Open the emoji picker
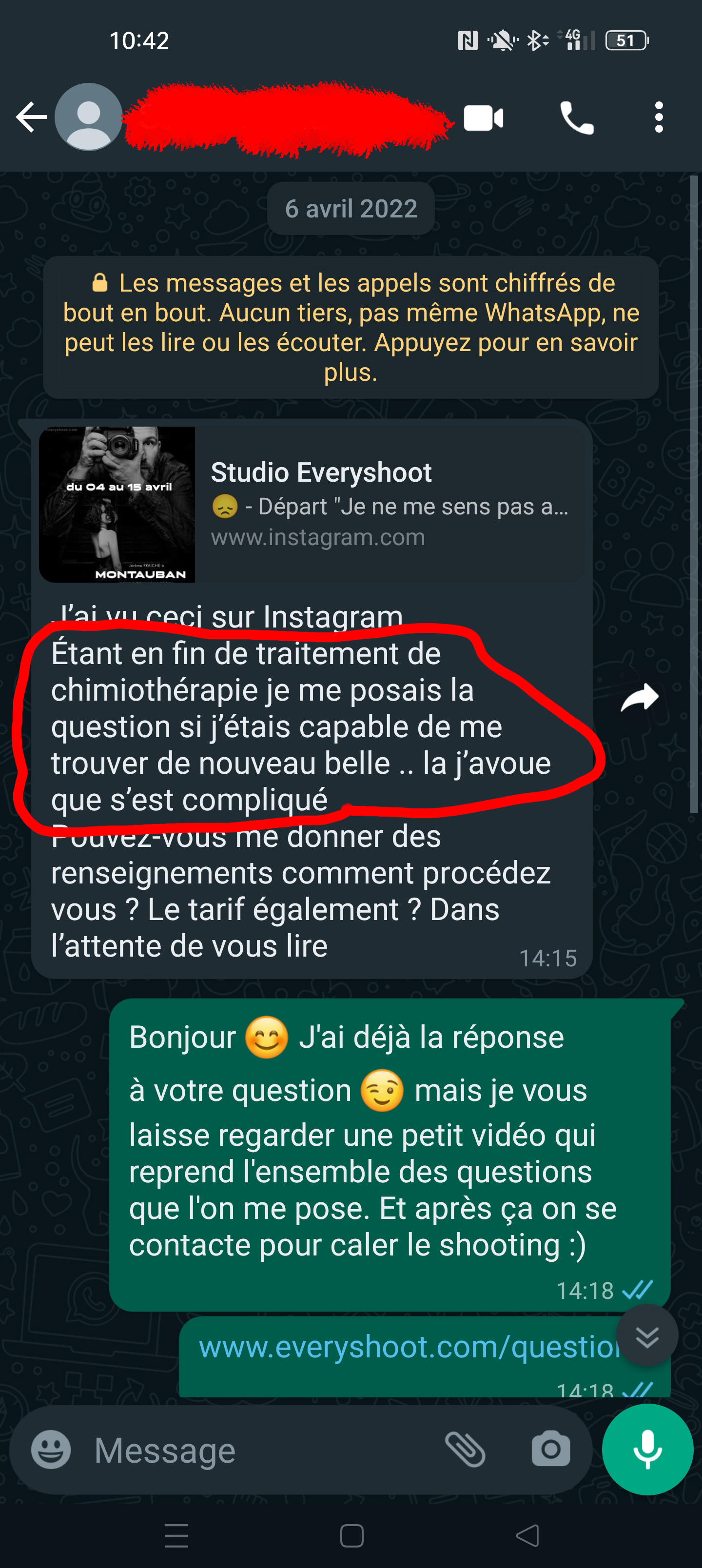702x1568 pixels. tap(51, 1450)
